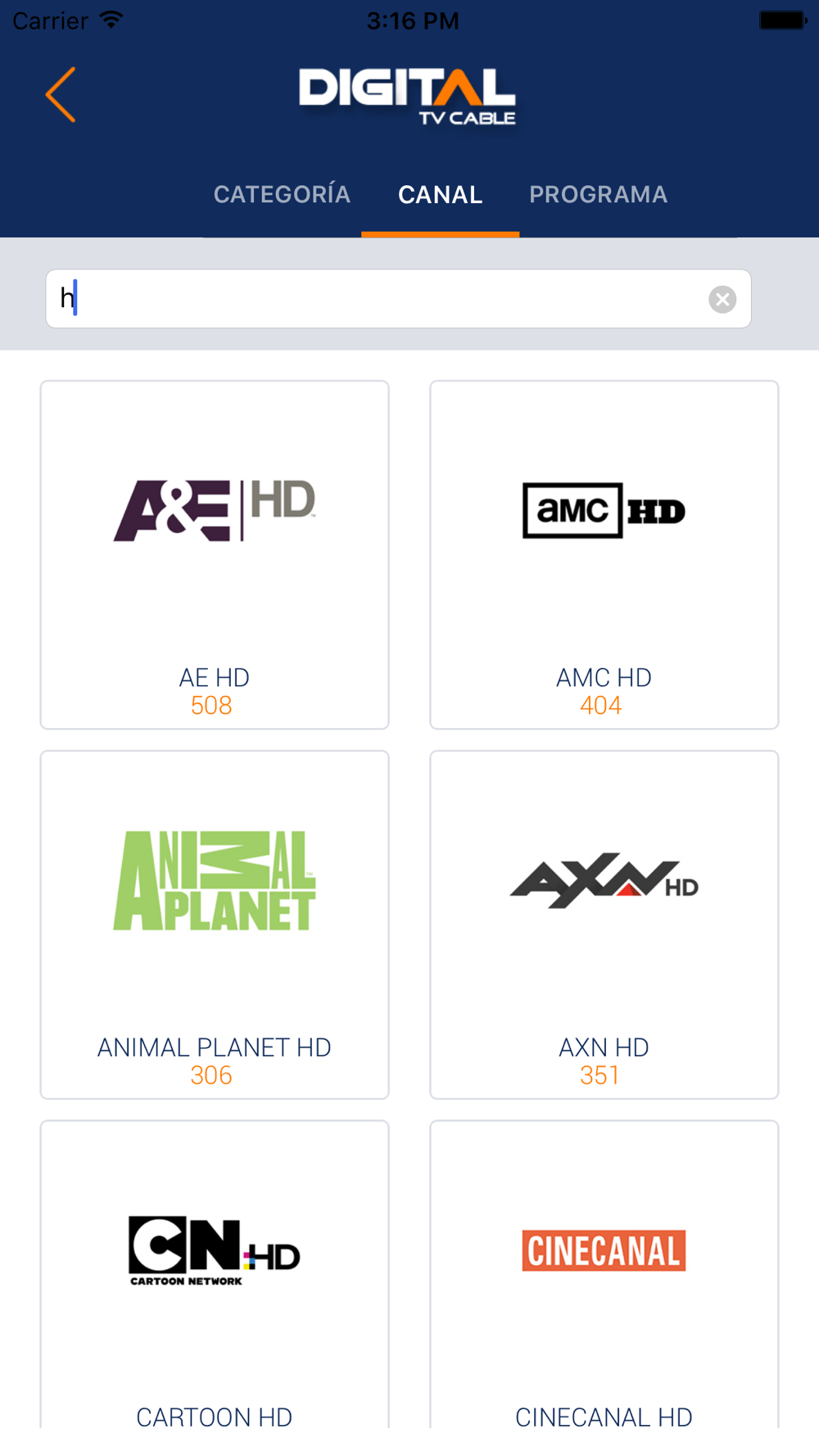Clear the search text
819x1456 pixels.
722,300
